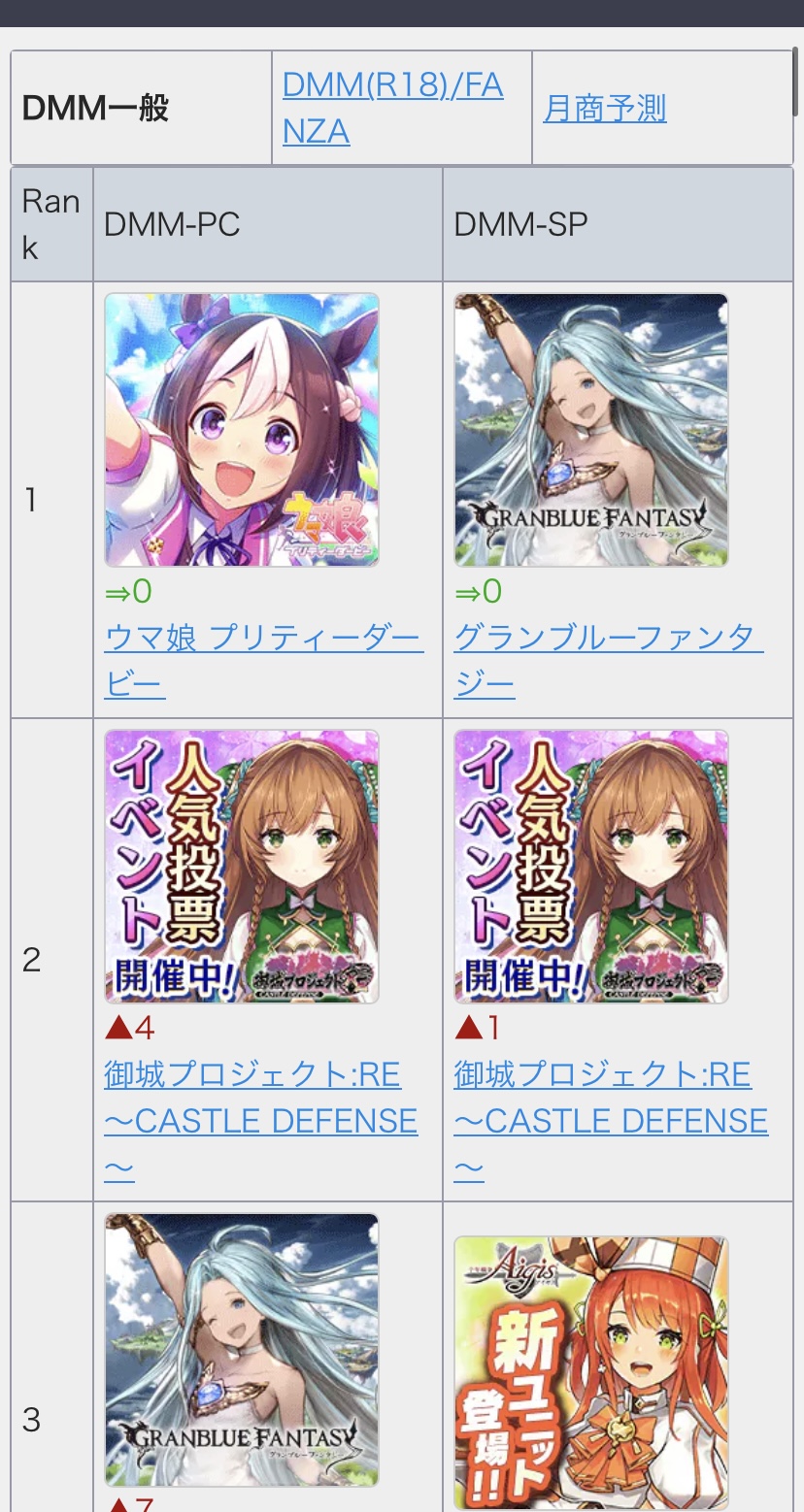Tap the 人気投票イベント thumbnail in DMM-PC rank 2

point(242,867)
